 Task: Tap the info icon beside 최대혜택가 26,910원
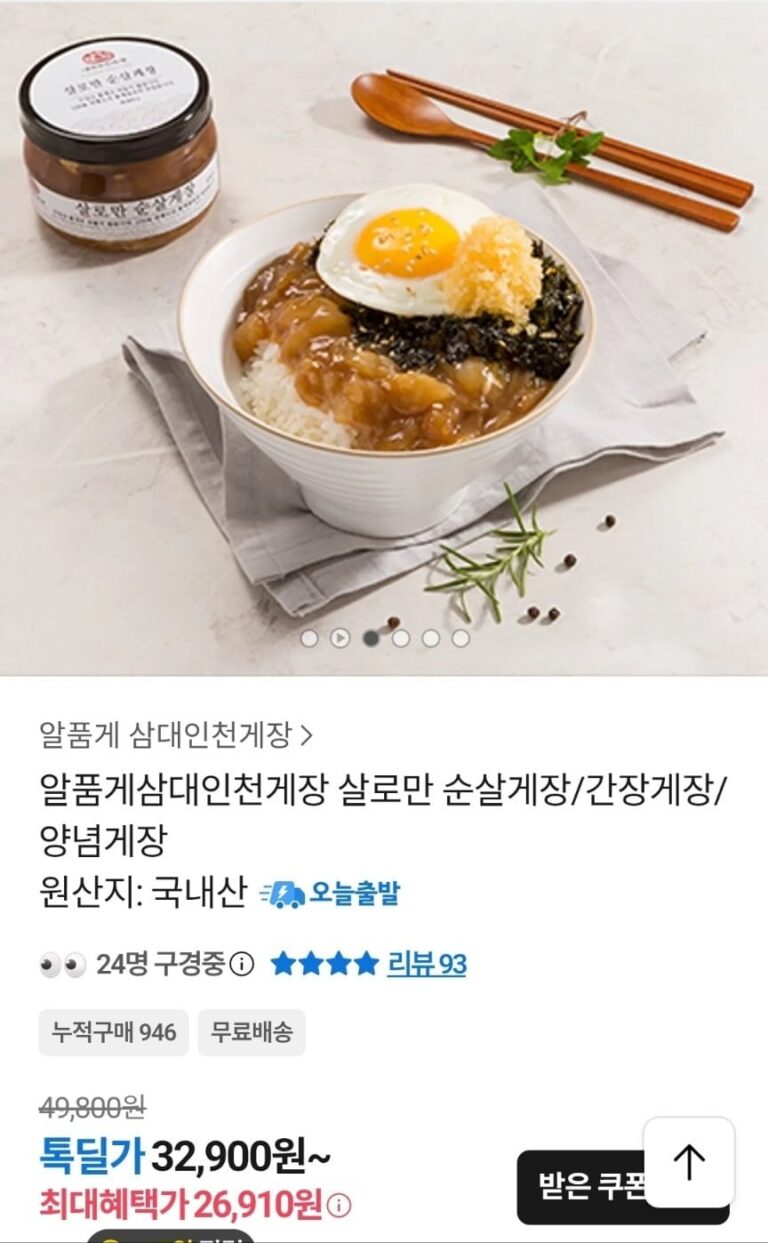(x=340, y=1205)
